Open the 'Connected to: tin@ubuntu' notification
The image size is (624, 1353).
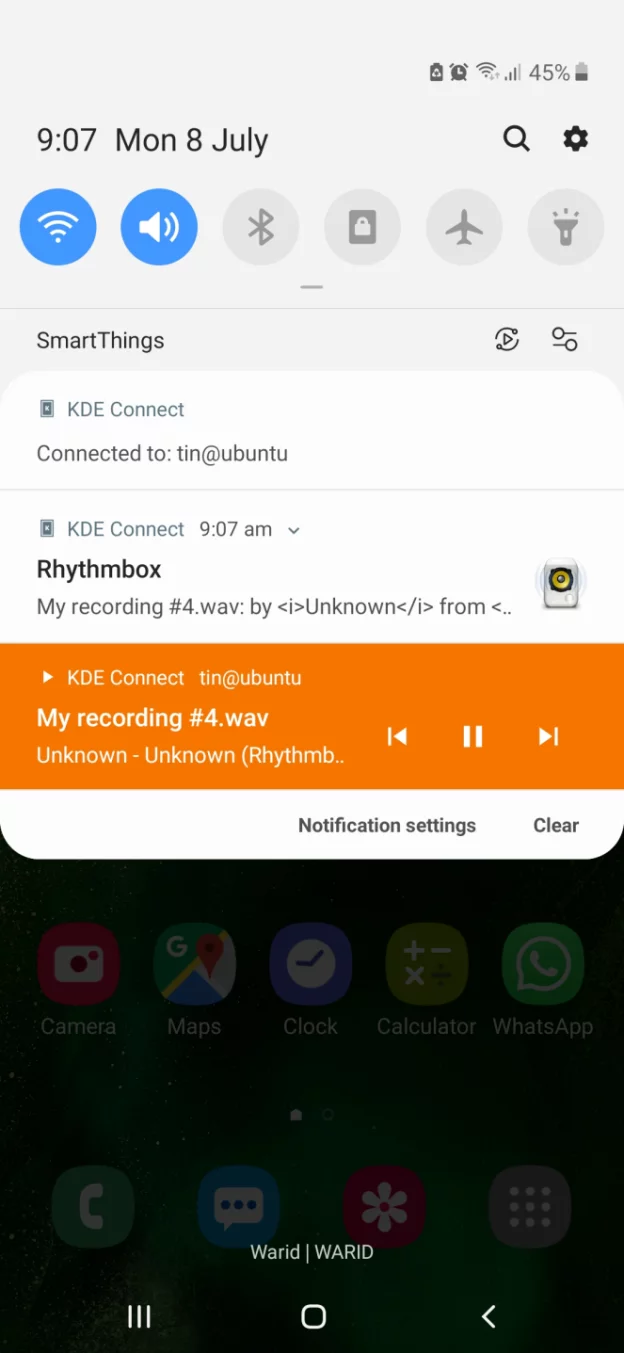312,432
